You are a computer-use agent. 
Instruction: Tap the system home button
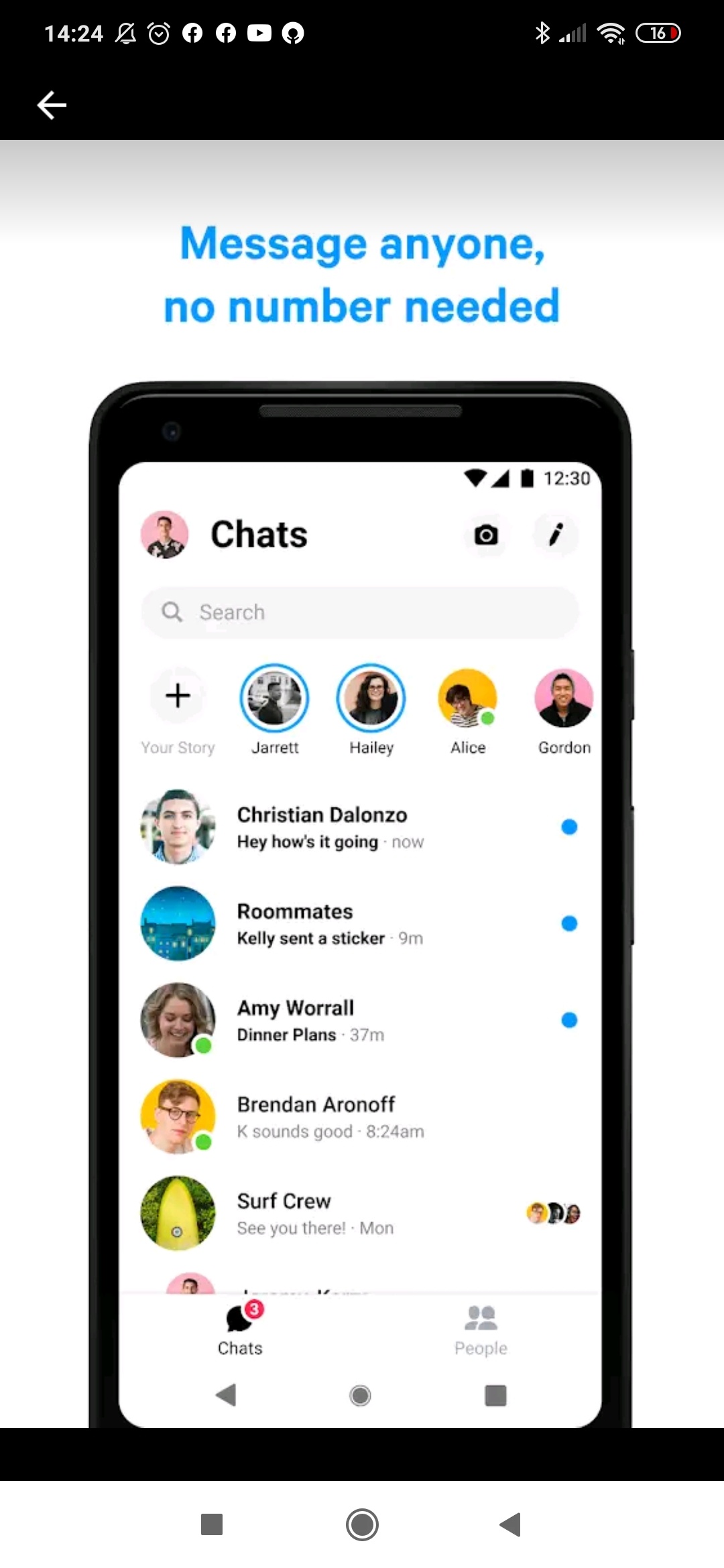[x=362, y=1524]
